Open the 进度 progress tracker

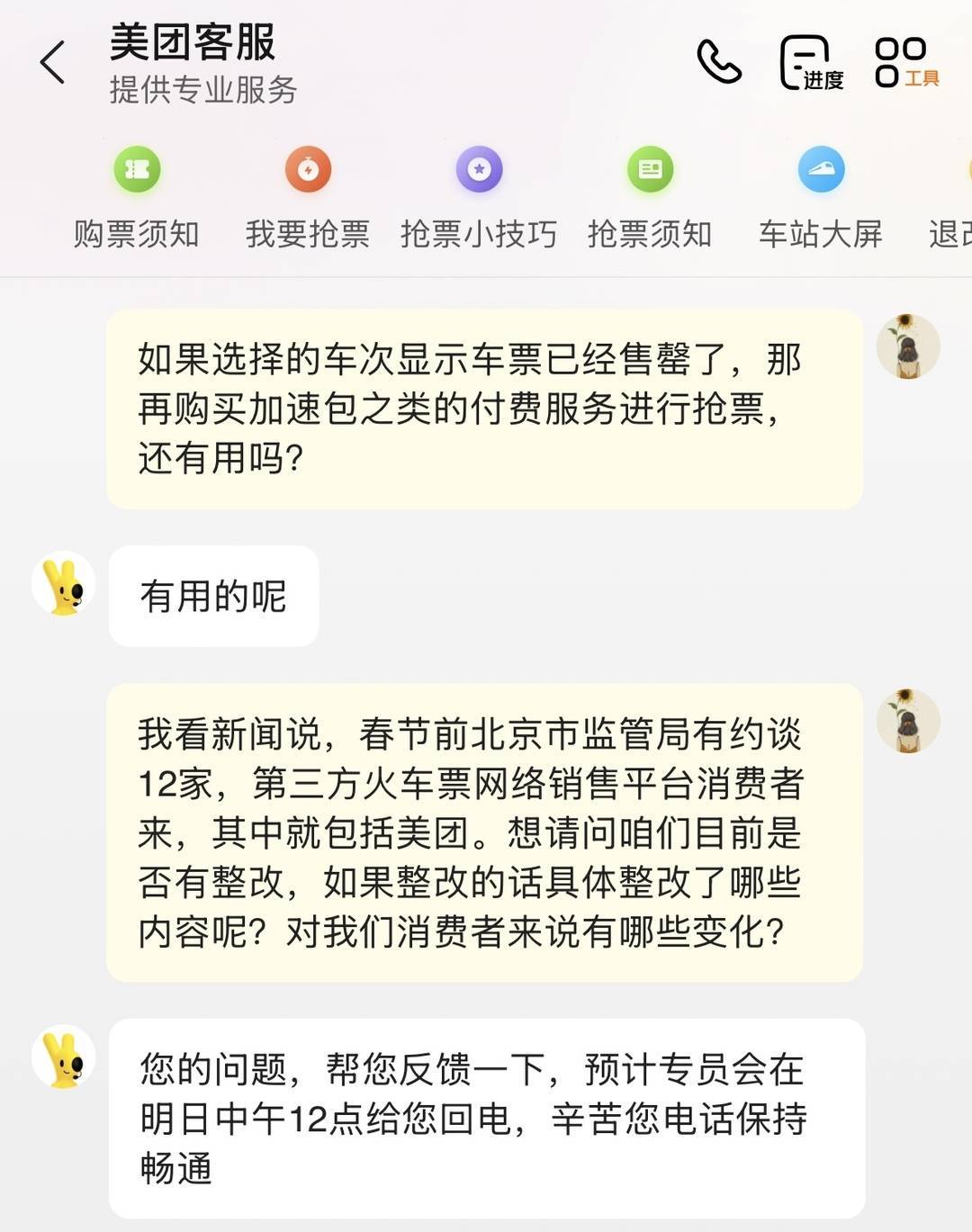pos(810,63)
